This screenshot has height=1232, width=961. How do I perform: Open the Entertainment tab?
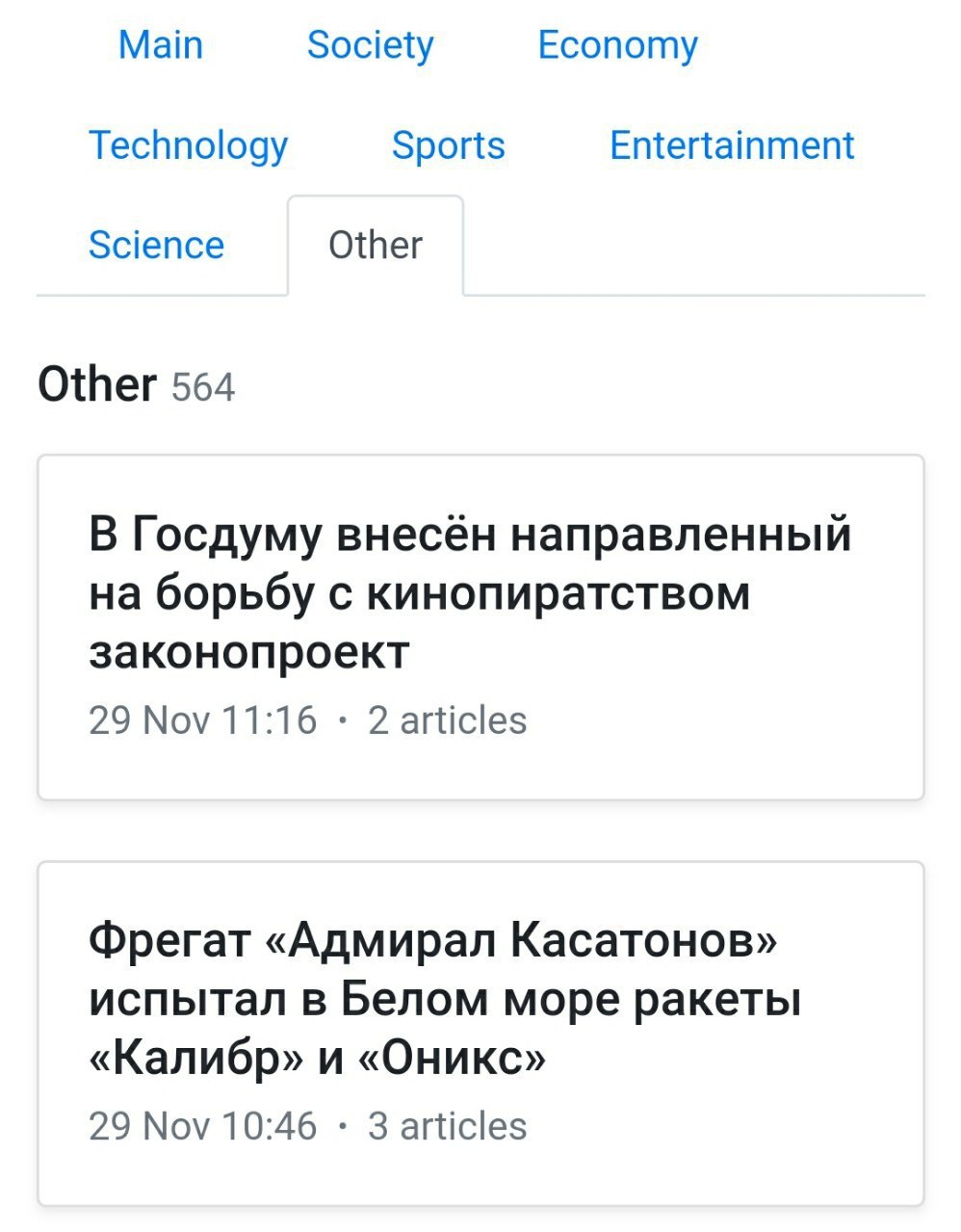click(731, 145)
